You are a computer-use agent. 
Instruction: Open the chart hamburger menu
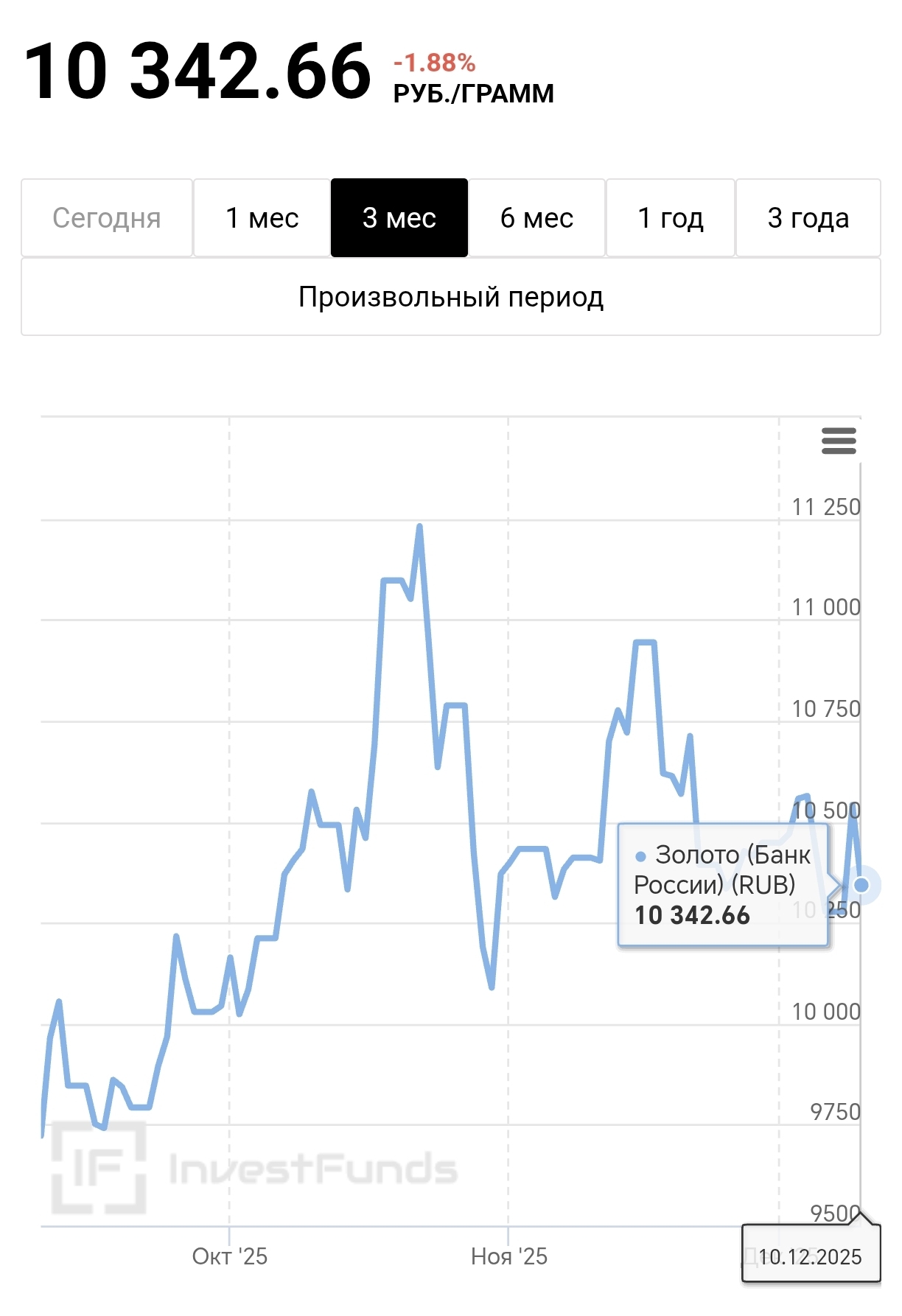tap(839, 441)
